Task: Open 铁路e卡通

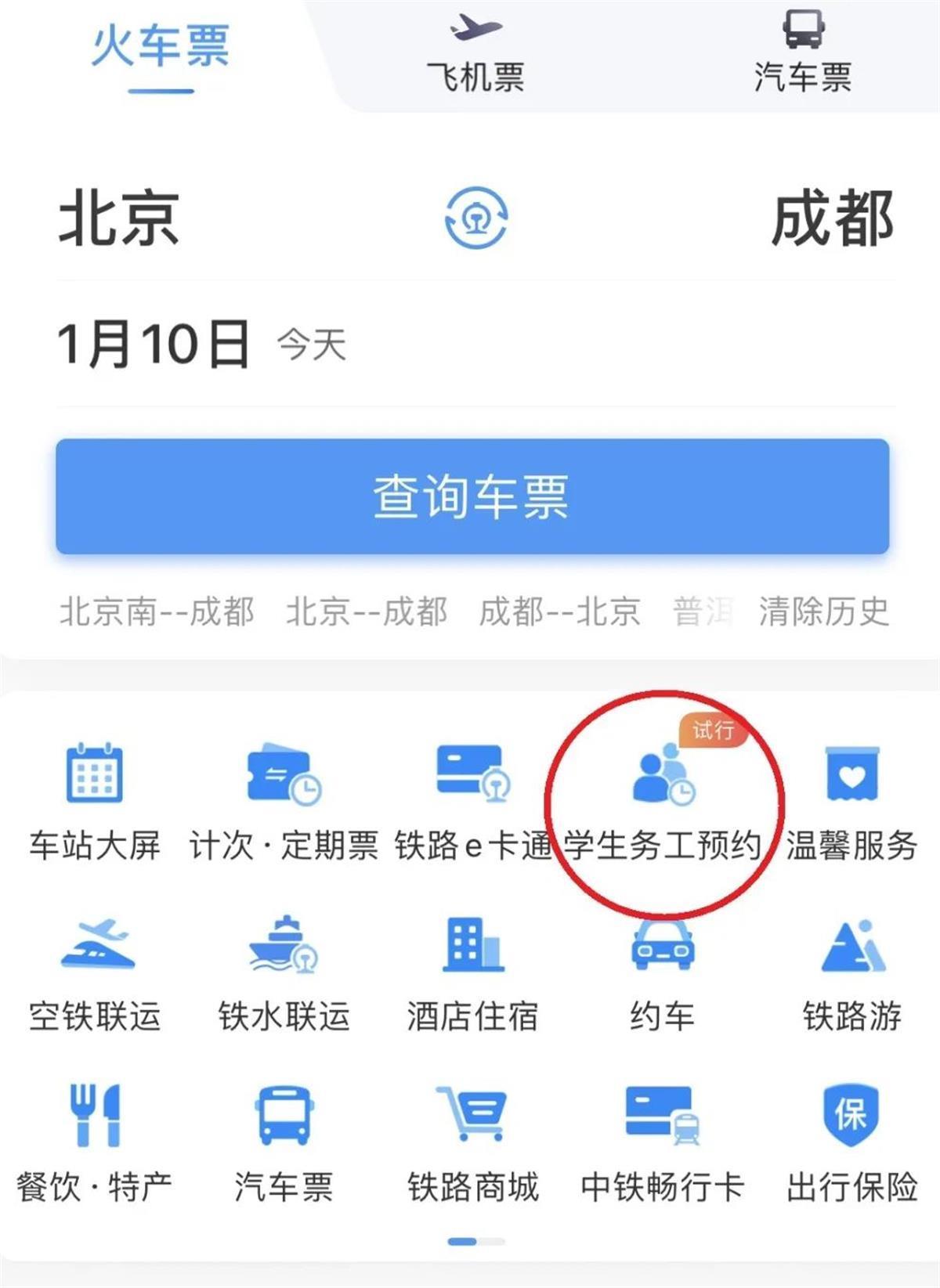Action: pos(472,799)
